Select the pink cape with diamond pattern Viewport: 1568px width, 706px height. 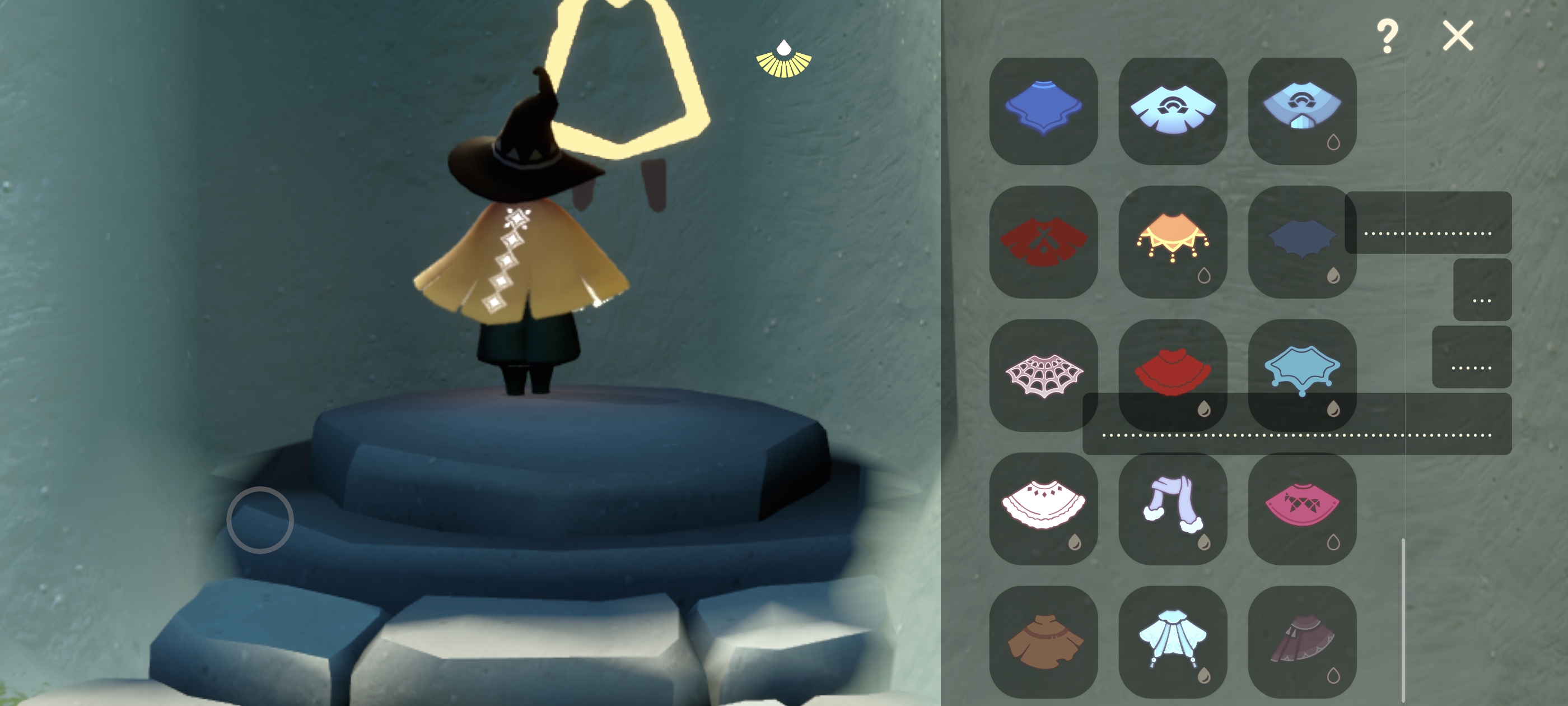[x=1301, y=508]
